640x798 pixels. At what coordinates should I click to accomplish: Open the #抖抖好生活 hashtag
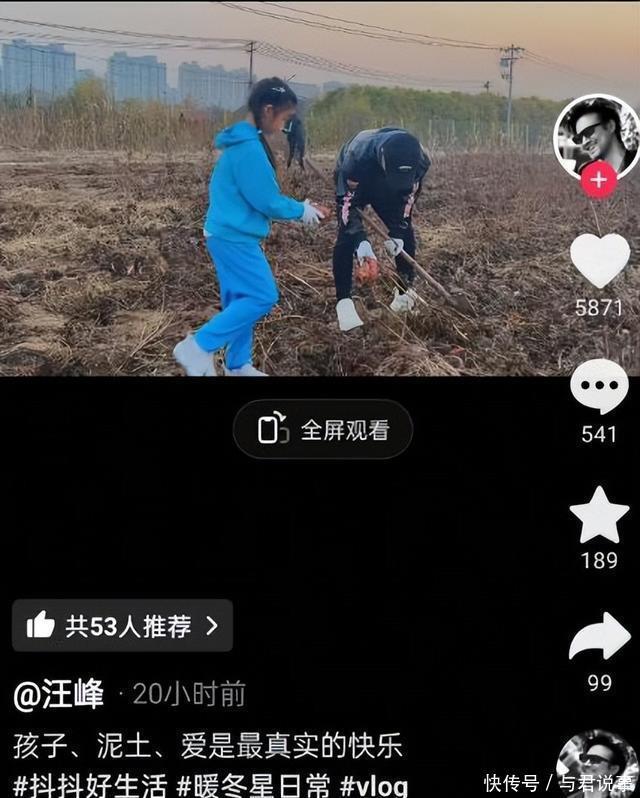tap(90, 784)
